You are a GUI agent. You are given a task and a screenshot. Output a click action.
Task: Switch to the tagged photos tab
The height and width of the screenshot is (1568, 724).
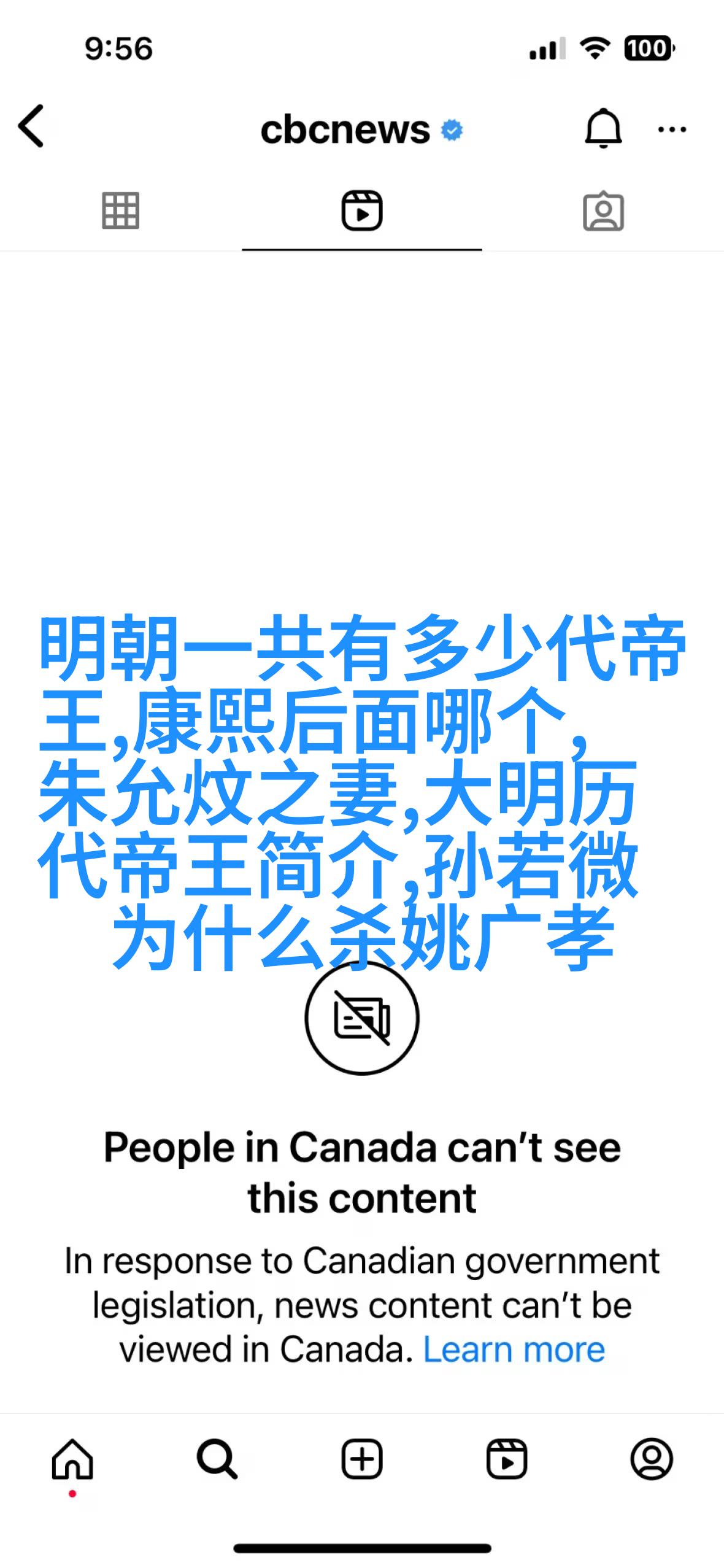click(603, 211)
